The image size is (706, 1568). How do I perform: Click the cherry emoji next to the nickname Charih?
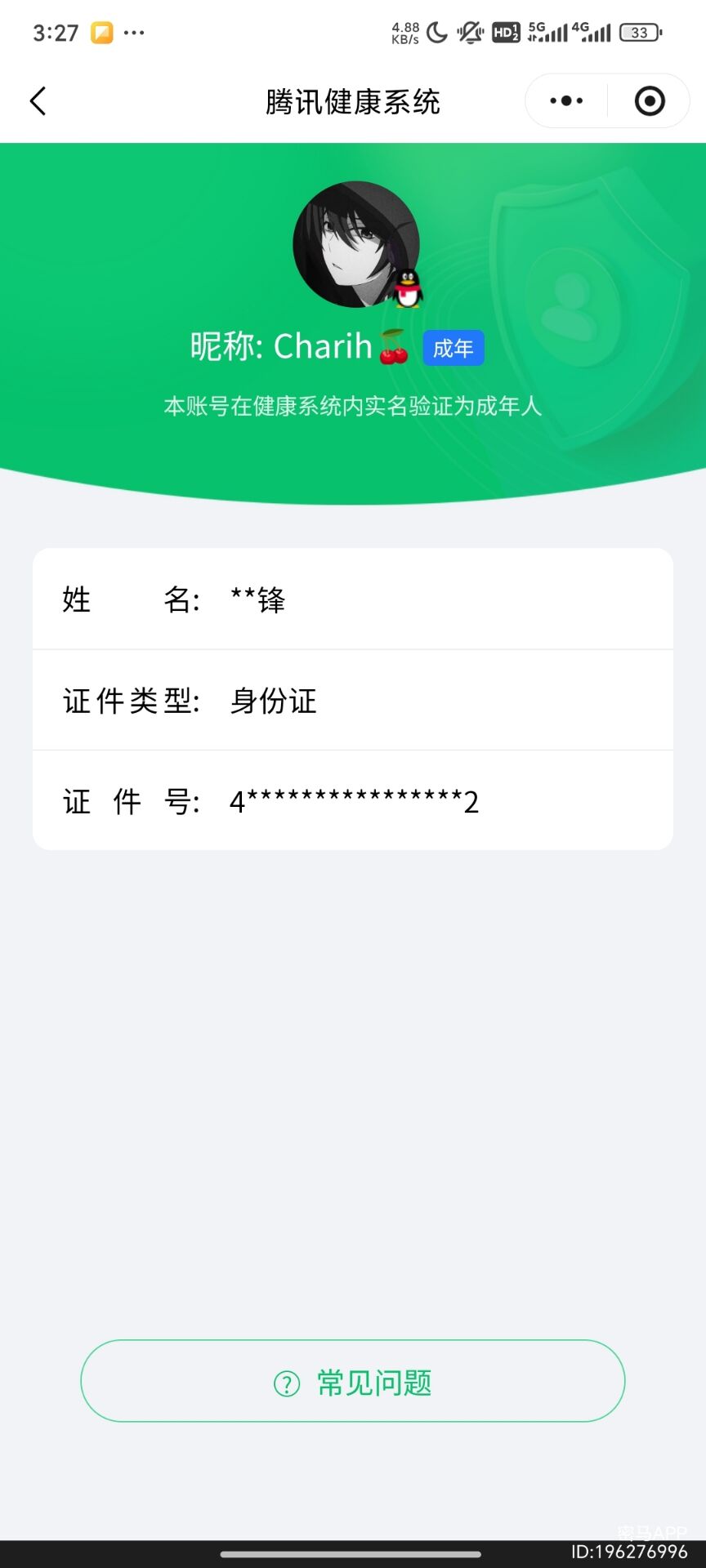(x=394, y=346)
